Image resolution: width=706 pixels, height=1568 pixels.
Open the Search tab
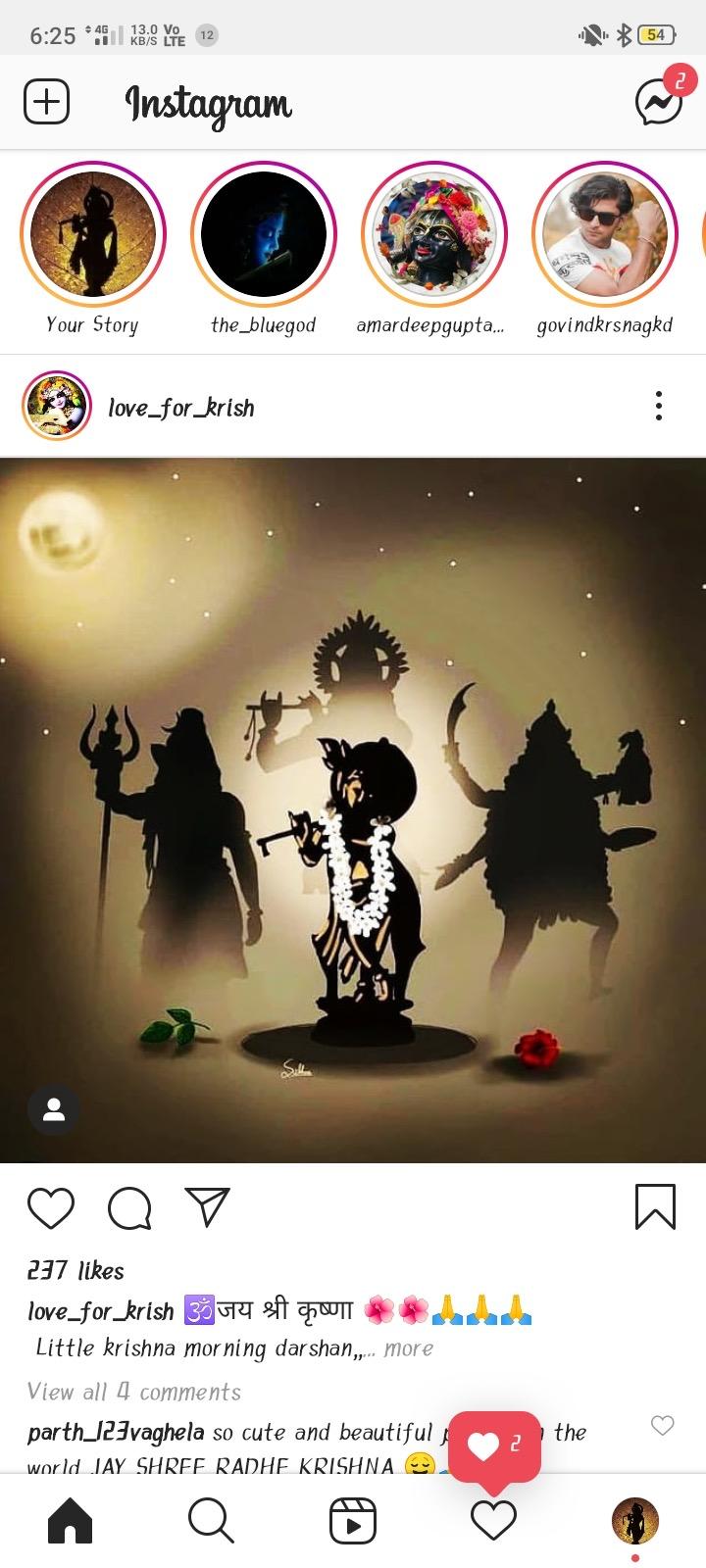click(x=211, y=1521)
